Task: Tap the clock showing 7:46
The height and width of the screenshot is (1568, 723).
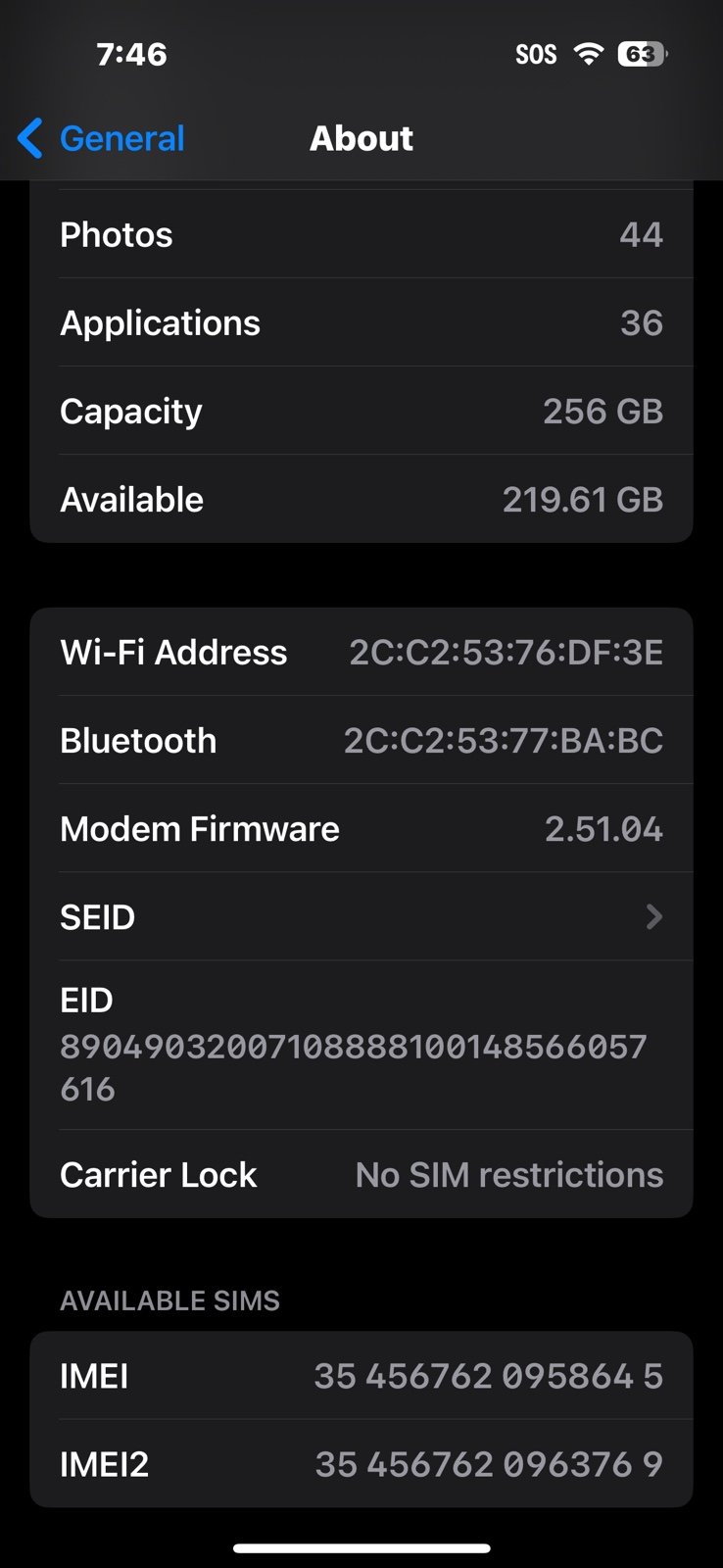Action: [132, 54]
